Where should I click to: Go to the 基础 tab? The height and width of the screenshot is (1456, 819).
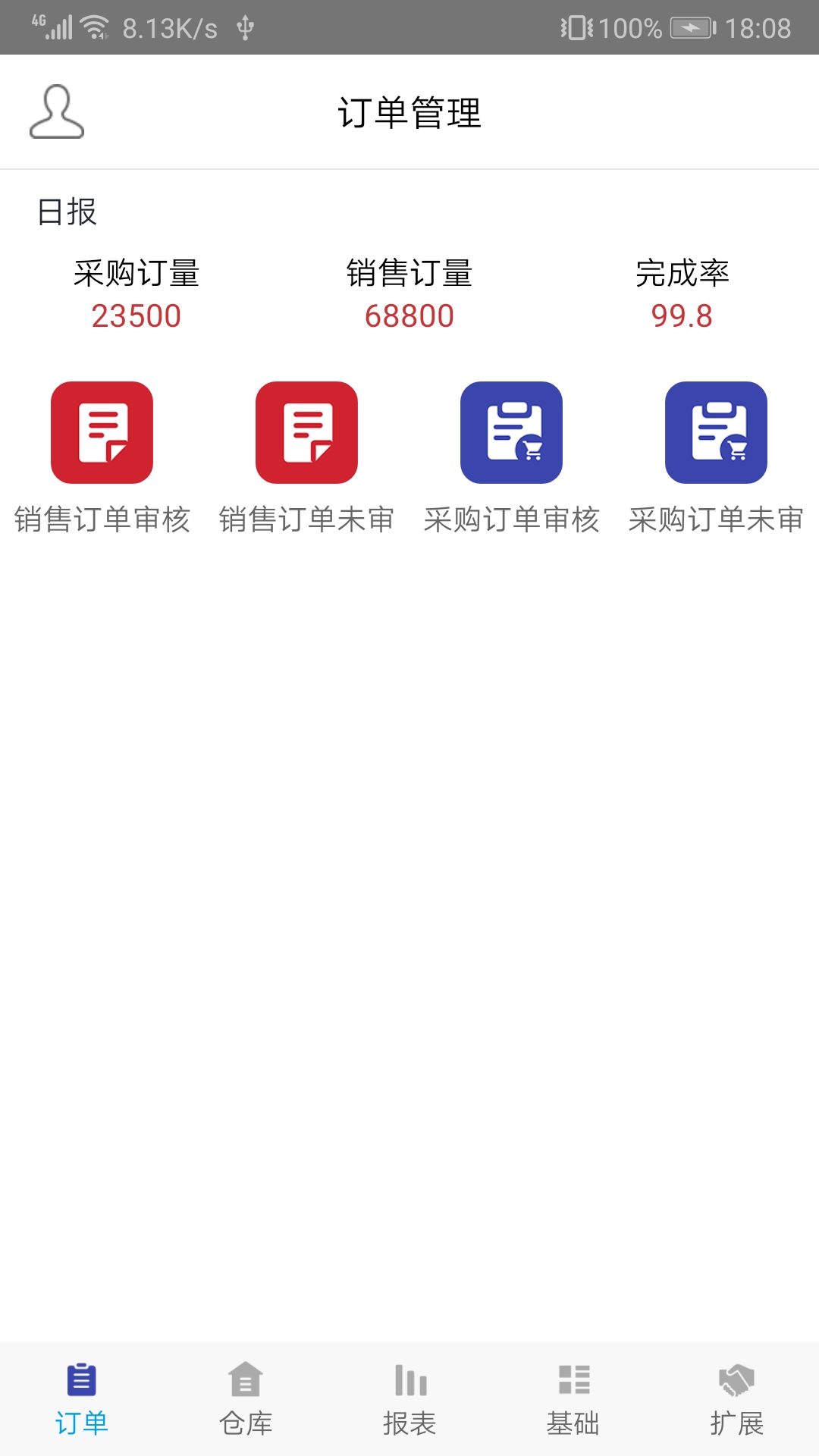(573, 1399)
